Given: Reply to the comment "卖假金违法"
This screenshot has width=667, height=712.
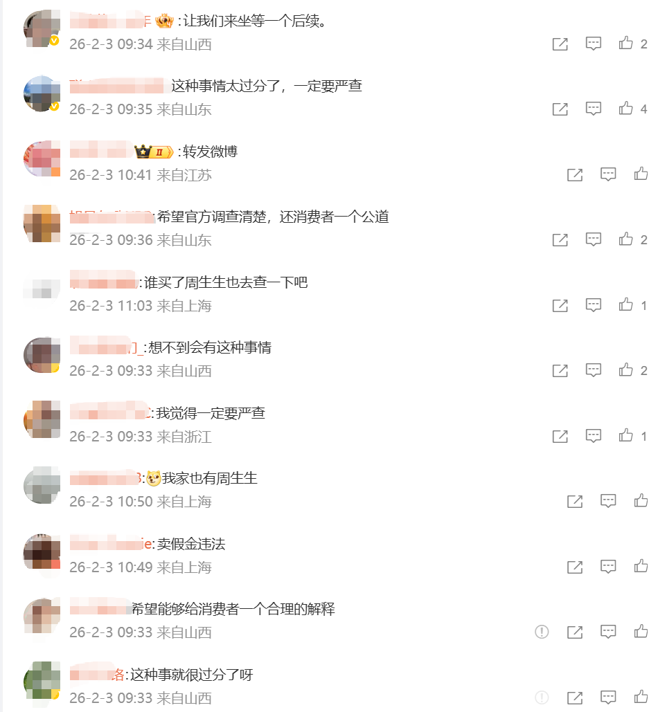Looking at the screenshot, I should pyautogui.click(x=608, y=567).
